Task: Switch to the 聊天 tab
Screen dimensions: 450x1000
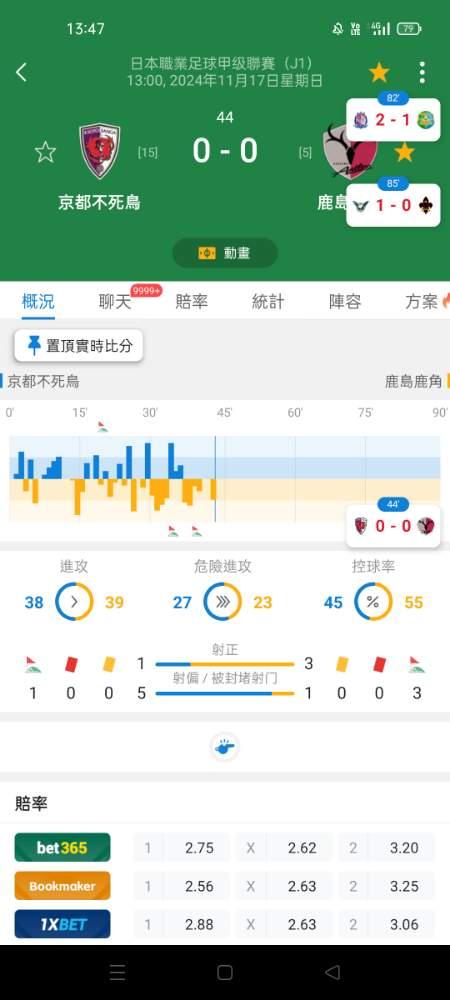Action: [x=115, y=302]
